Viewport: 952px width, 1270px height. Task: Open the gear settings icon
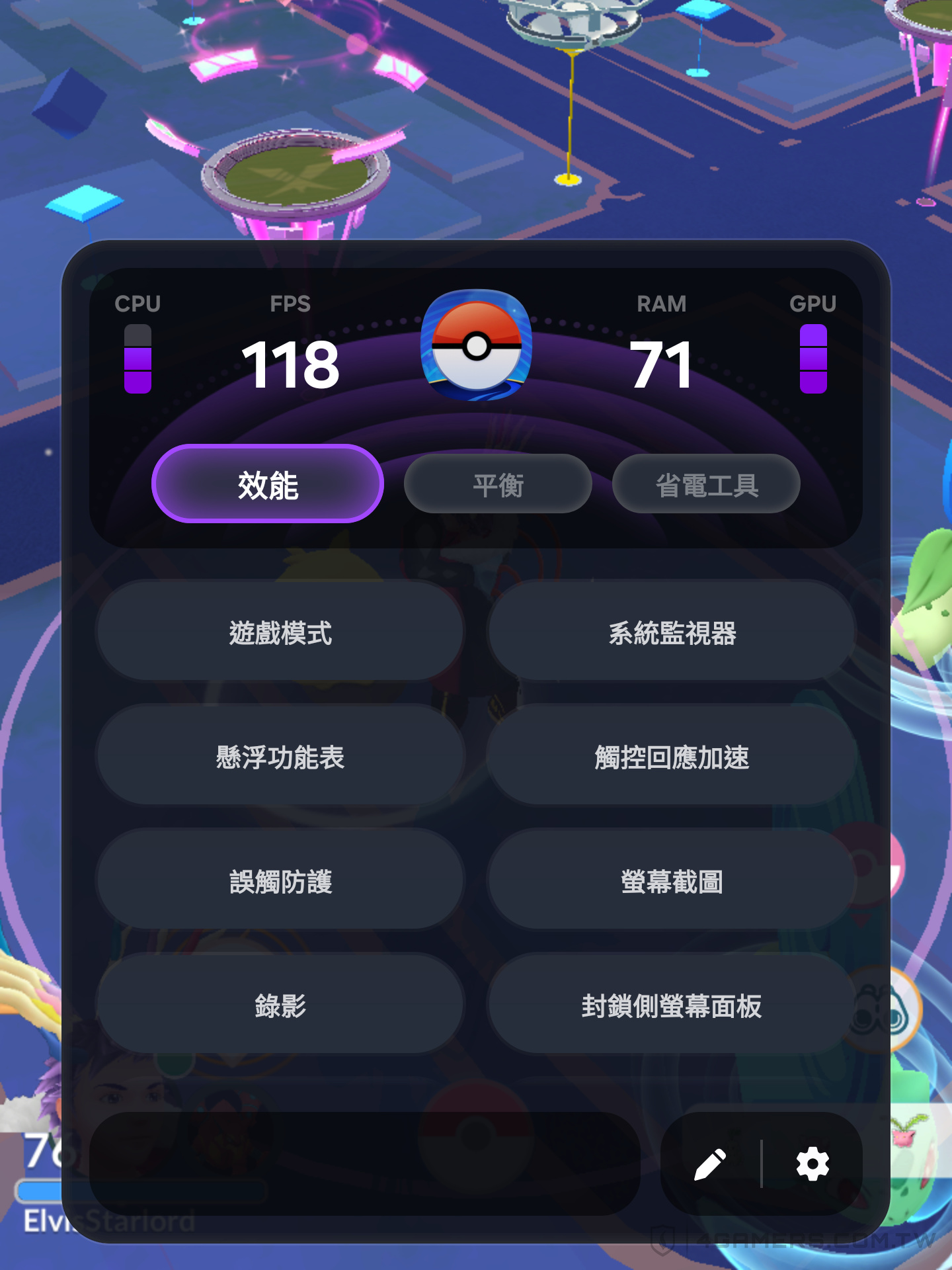point(813,1164)
